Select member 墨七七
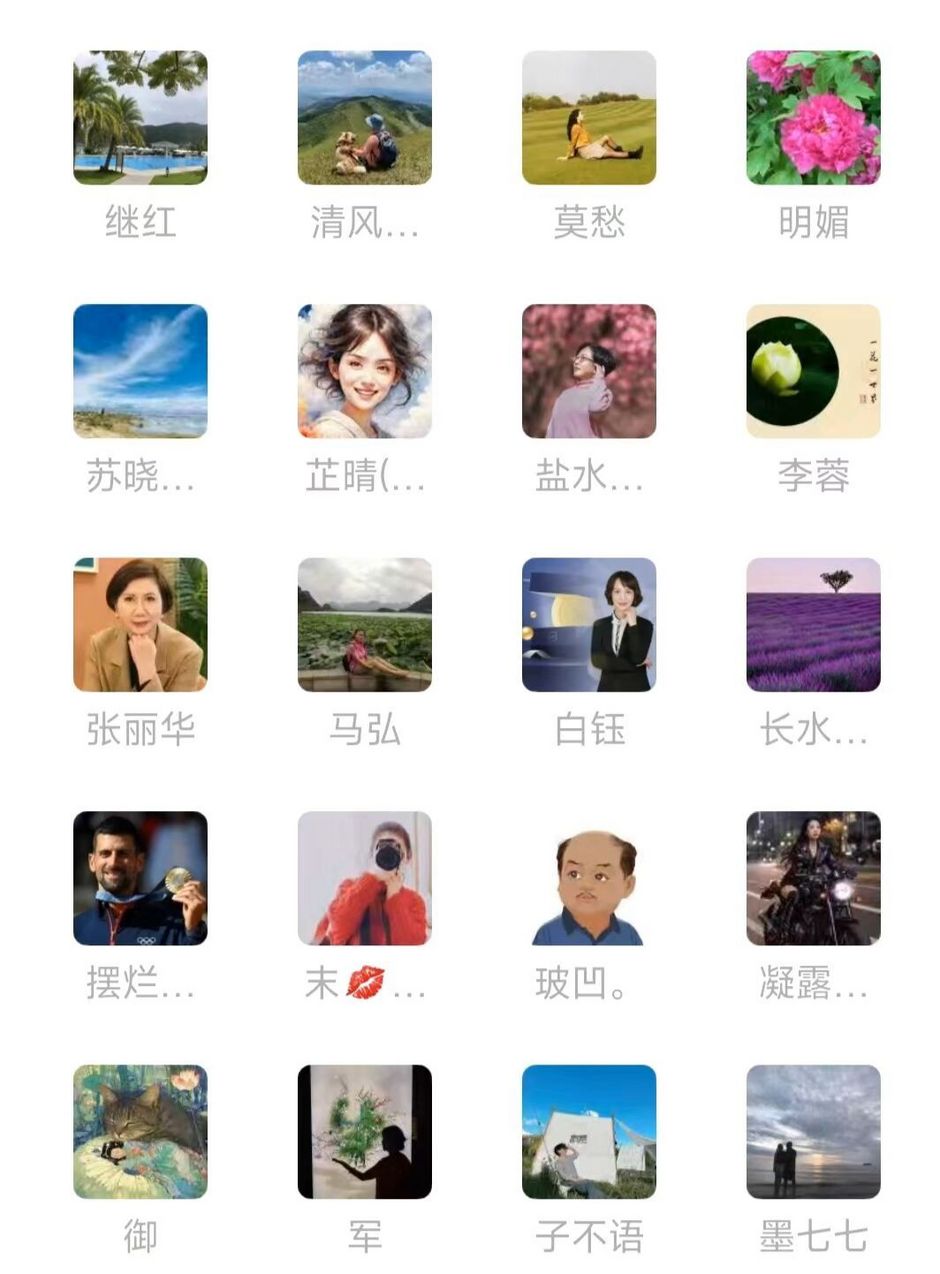Viewport: 940px width, 1274px height. [x=813, y=1131]
